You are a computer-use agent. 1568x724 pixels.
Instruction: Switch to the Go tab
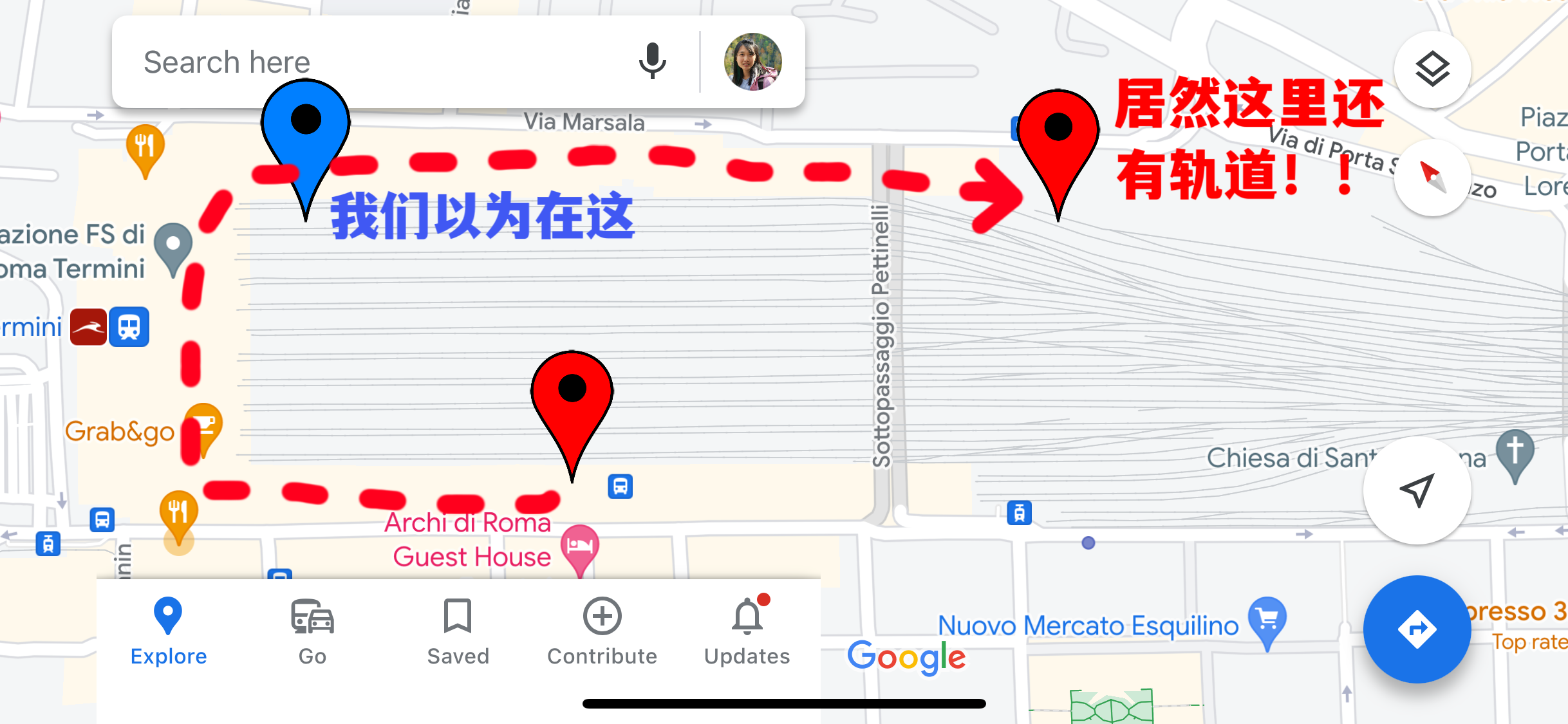pyautogui.click(x=312, y=631)
